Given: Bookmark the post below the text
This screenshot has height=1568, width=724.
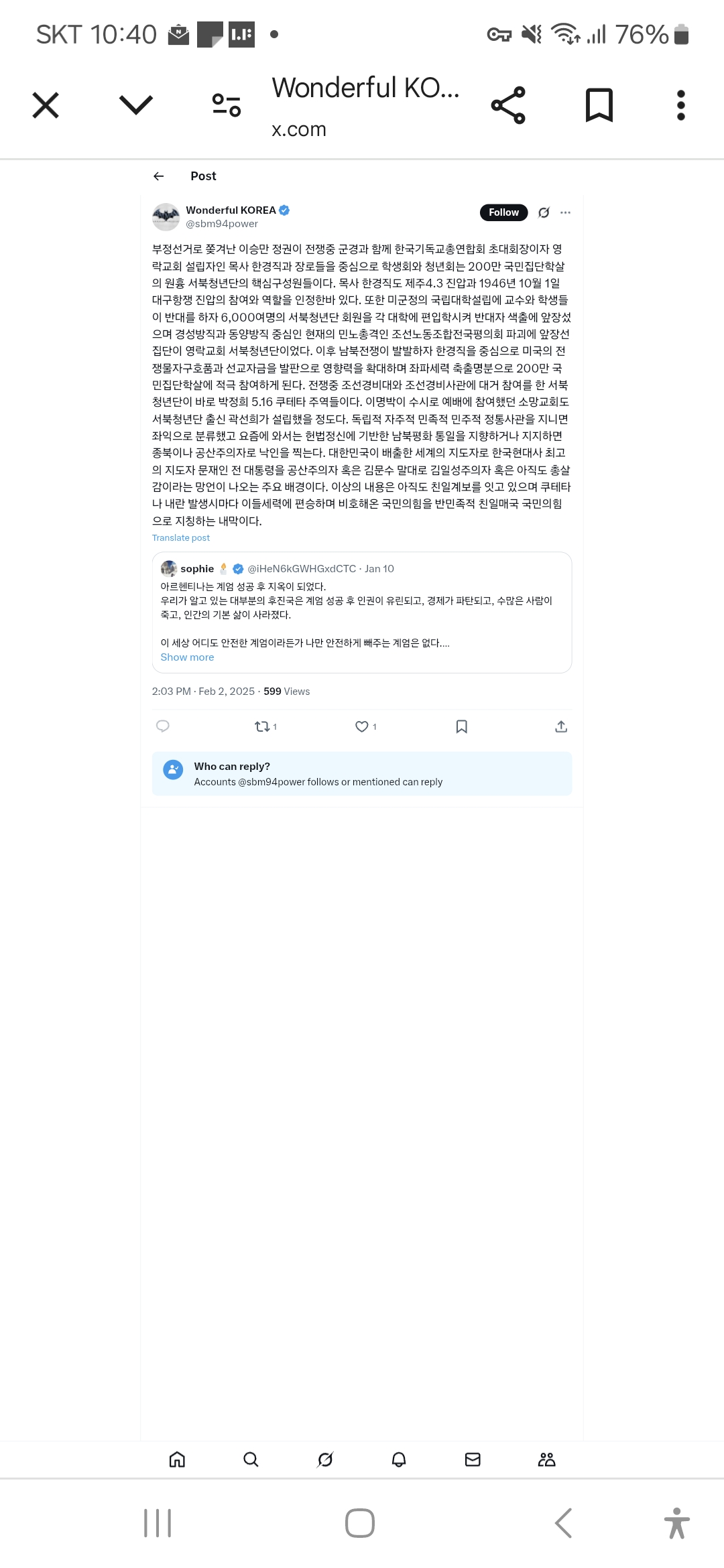Looking at the screenshot, I should [x=461, y=726].
